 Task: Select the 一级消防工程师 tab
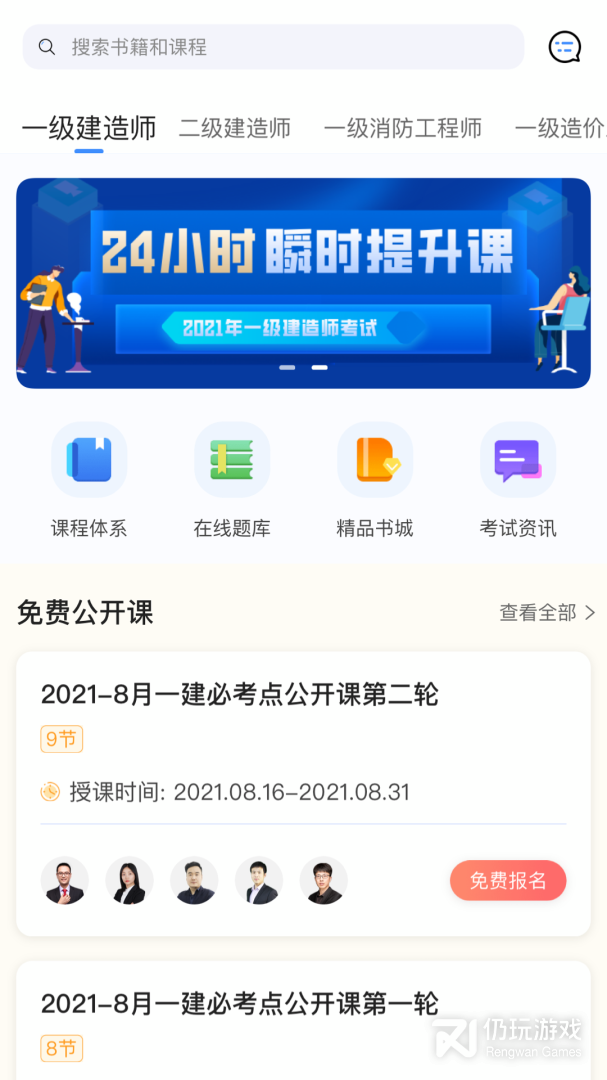(x=402, y=128)
